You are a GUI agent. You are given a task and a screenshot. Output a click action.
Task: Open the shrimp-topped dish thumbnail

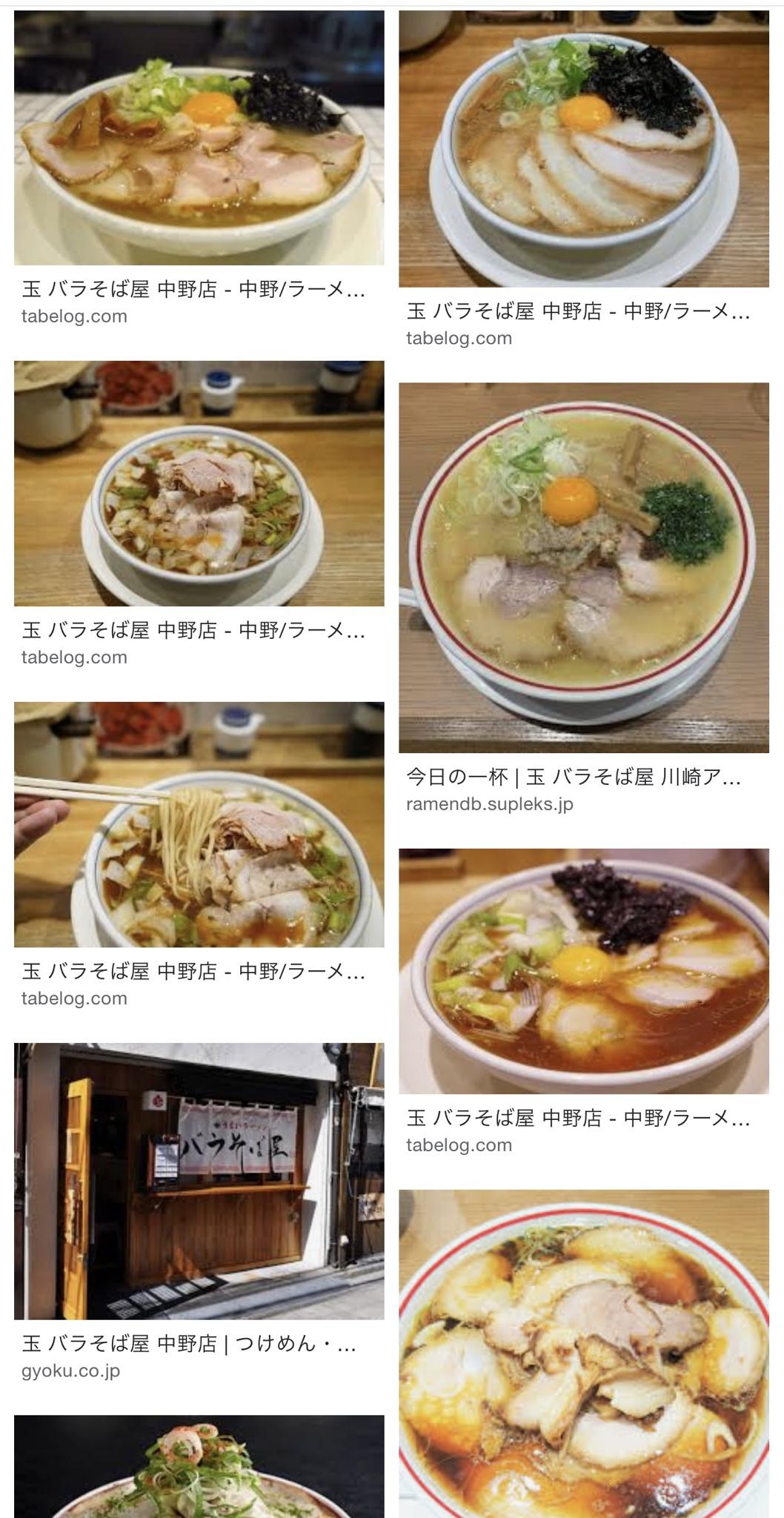coord(199,1466)
